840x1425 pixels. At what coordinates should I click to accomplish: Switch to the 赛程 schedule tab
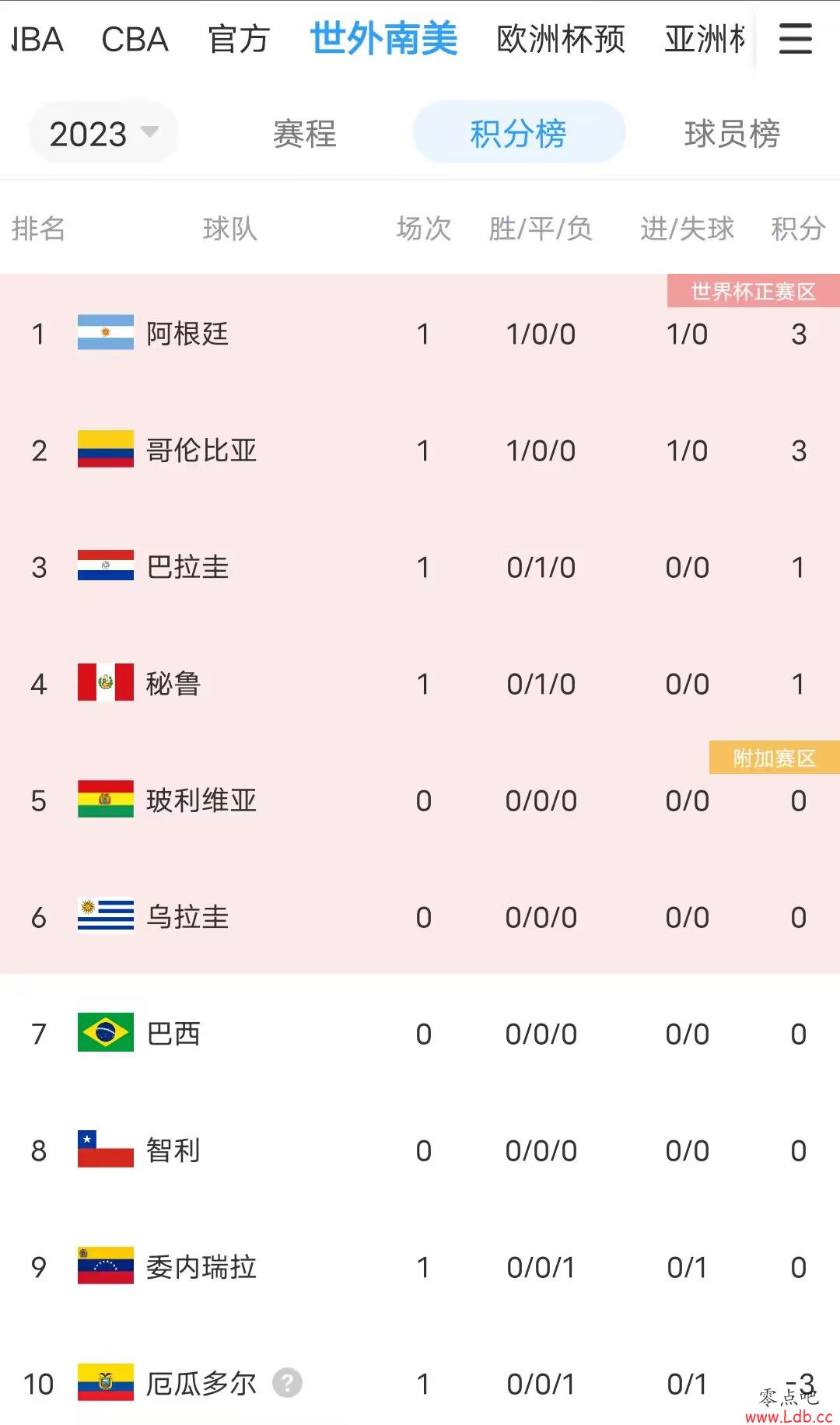305,134
